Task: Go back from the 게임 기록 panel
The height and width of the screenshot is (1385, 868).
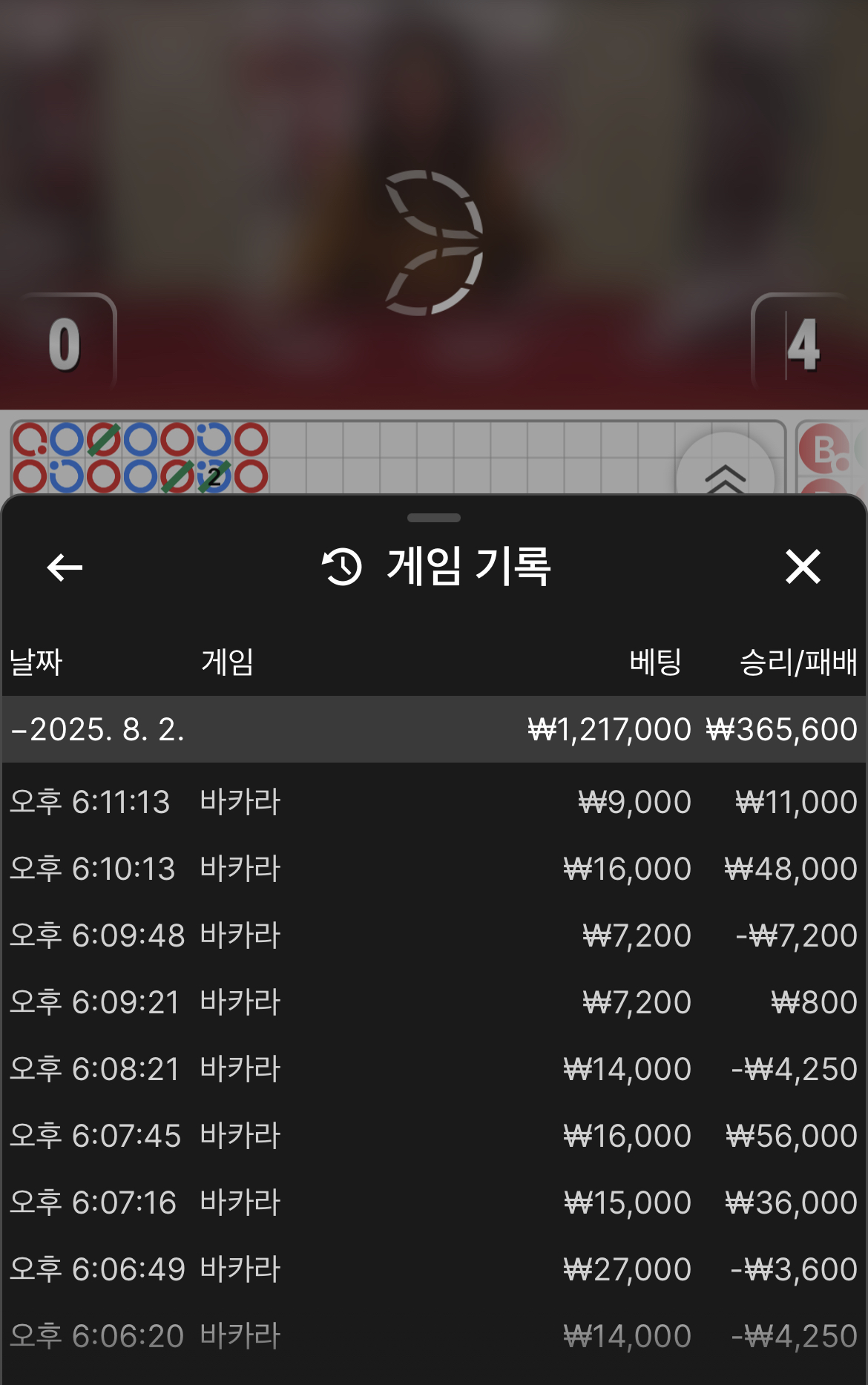Action: (65, 568)
